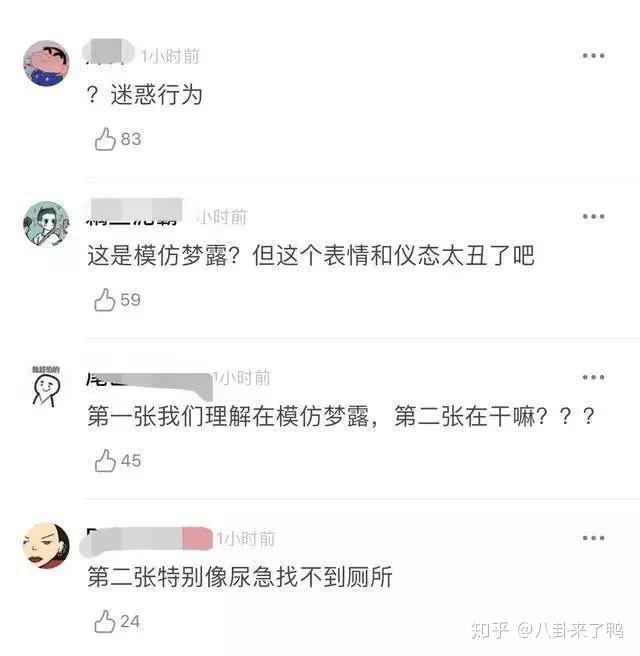
Task: Like the comment about 表情和仪态太丑
Action: pos(105,299)
